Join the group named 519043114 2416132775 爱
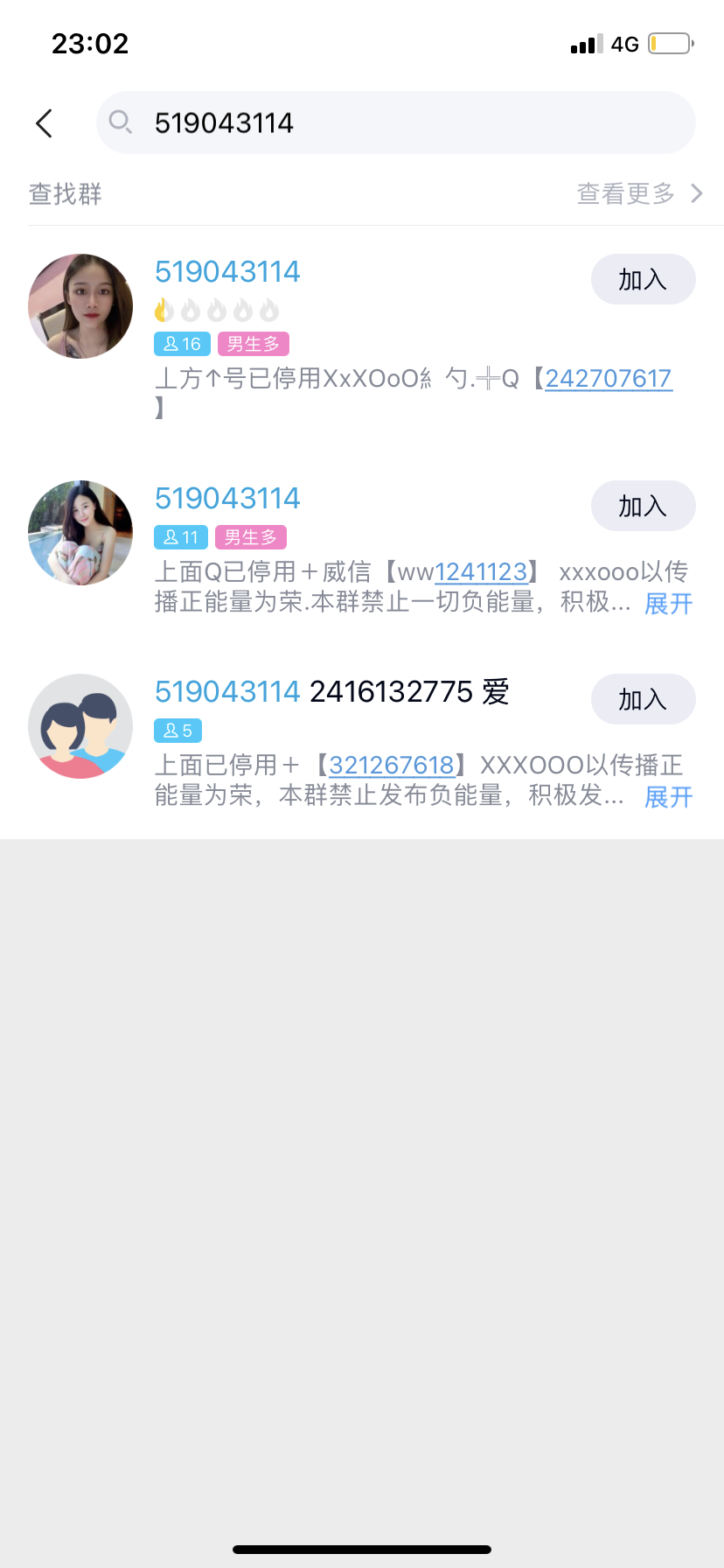Image resolution: width=724 pixels, height=1568 pixels. (643, 700)
